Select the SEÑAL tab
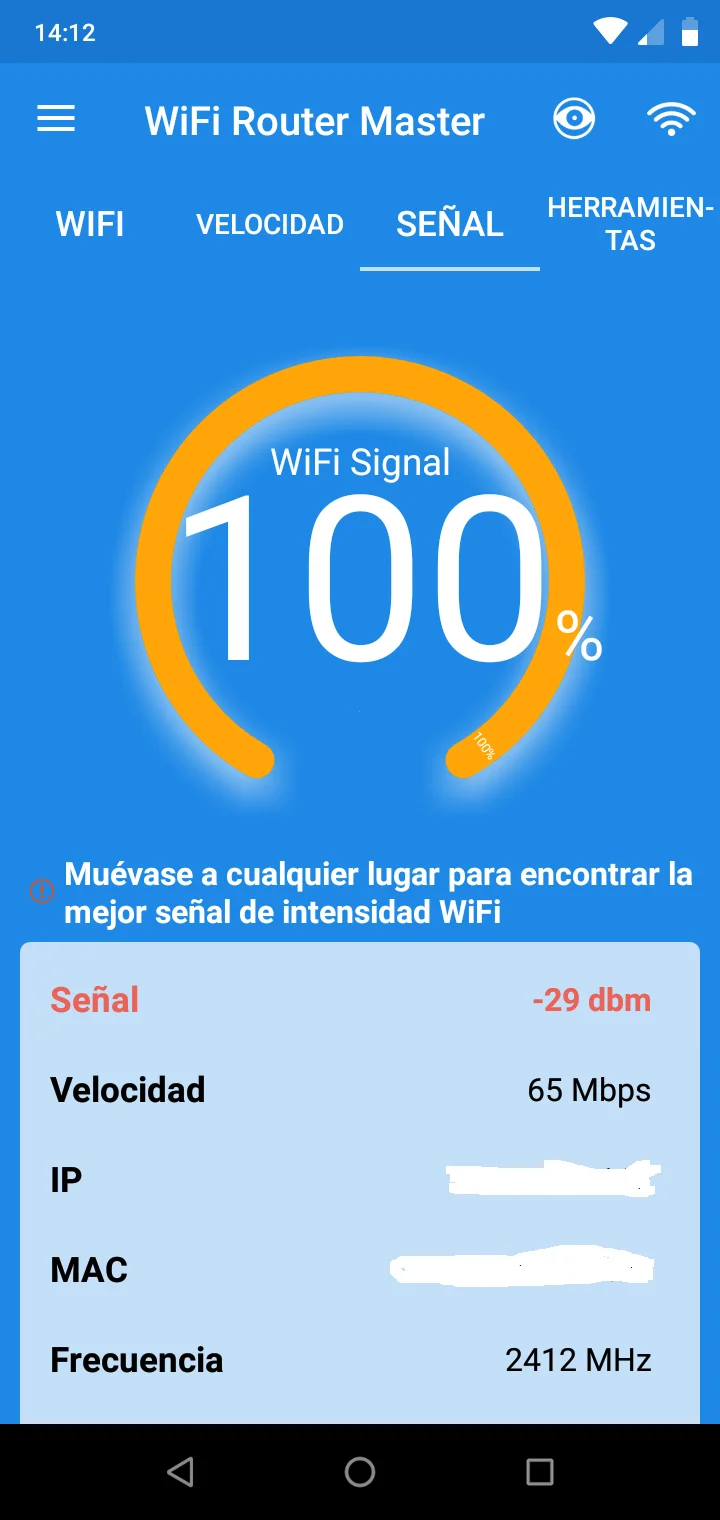 pos(450,224)
